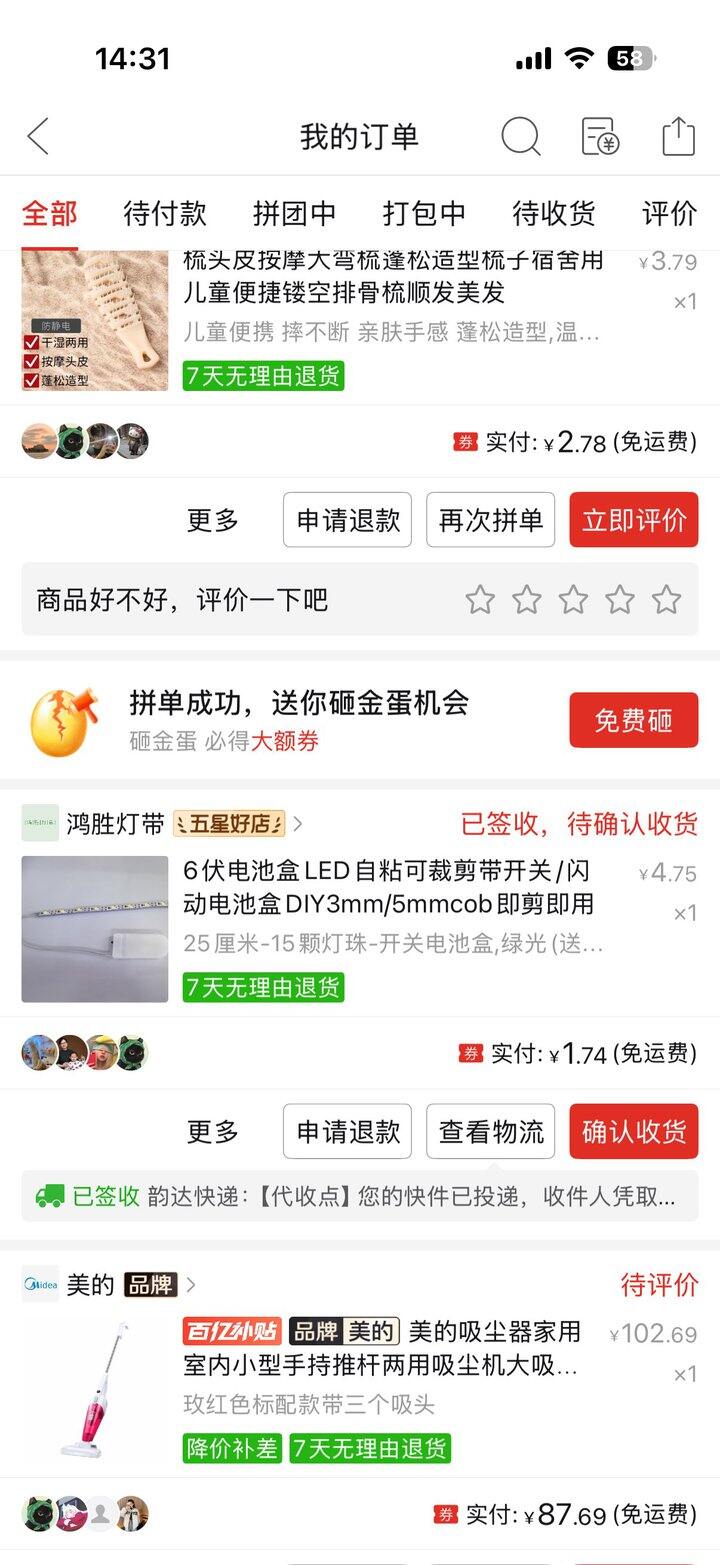720x1565 pixels.
Task: Switch to the 待收货 tab
Action: click(554, 213)
